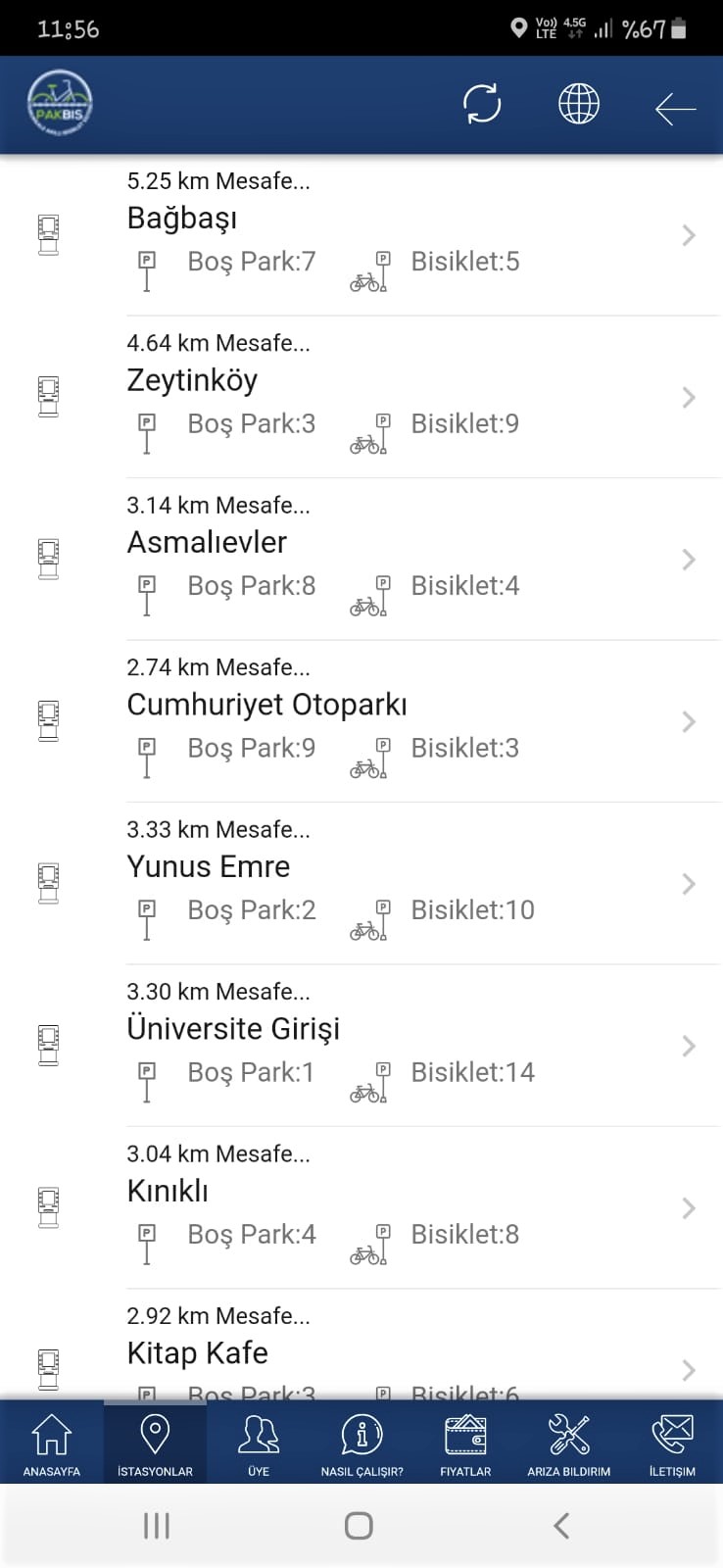Open the Arıza Bildirim tab
This screenshot has height=1568, width=723.
click(568, 1443)
